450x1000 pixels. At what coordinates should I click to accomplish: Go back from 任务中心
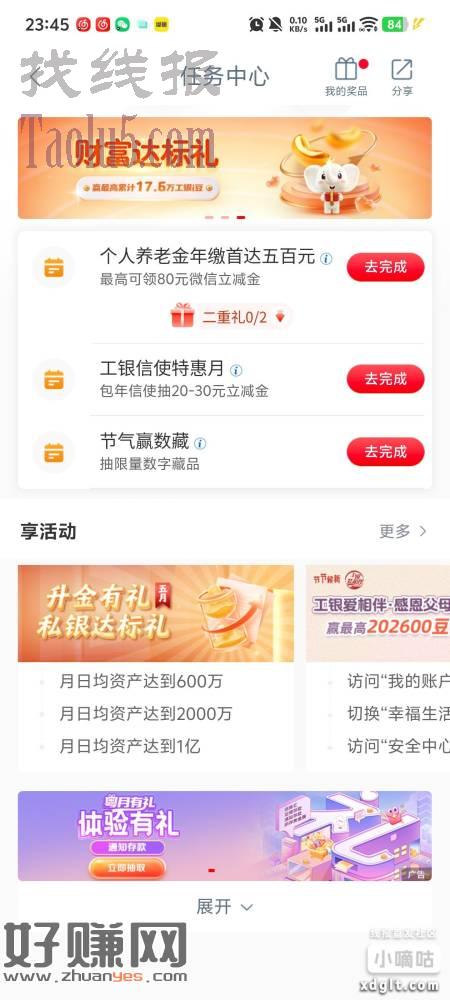point(35,77)
